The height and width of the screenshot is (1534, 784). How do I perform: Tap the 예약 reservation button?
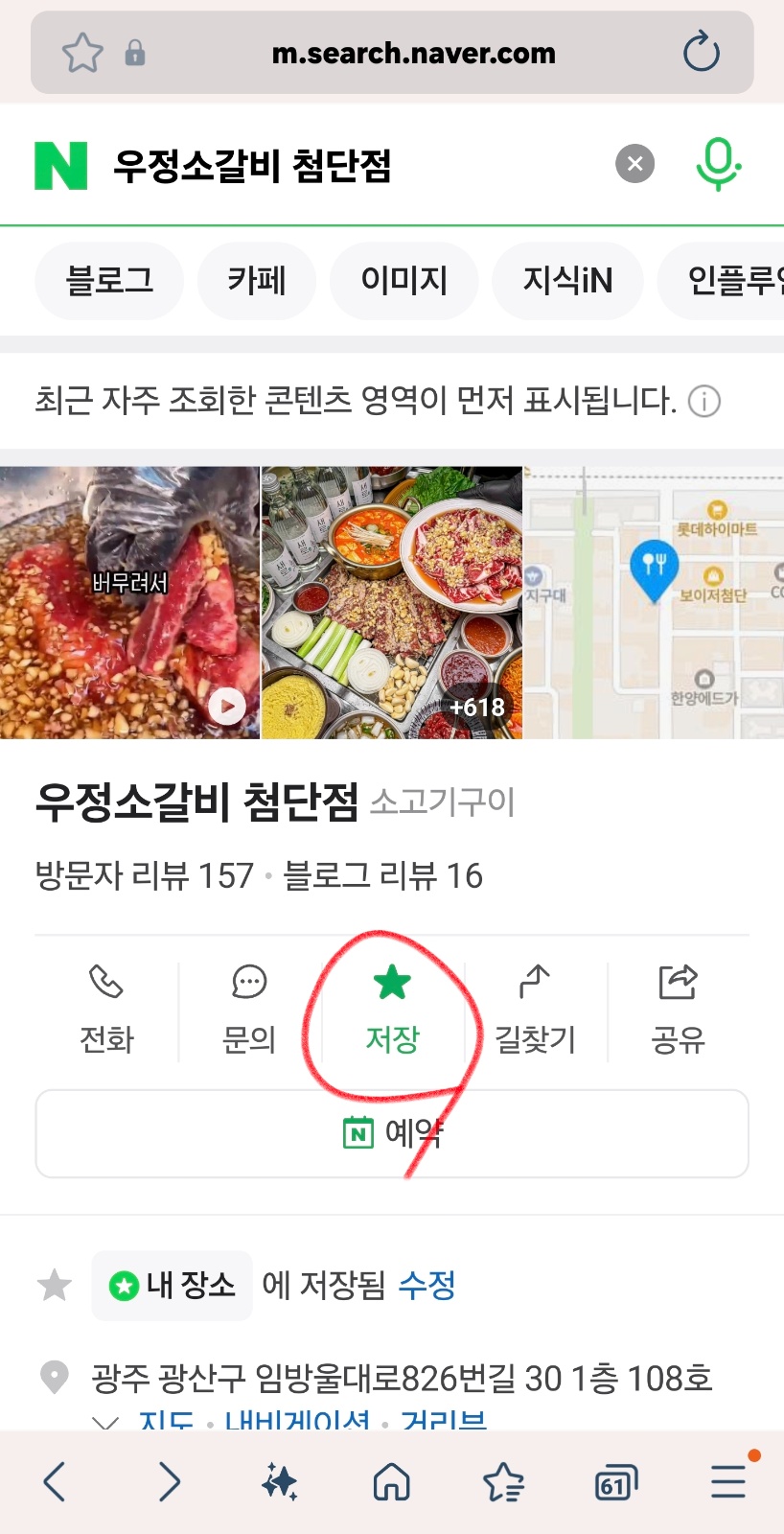pos(392,1133)
